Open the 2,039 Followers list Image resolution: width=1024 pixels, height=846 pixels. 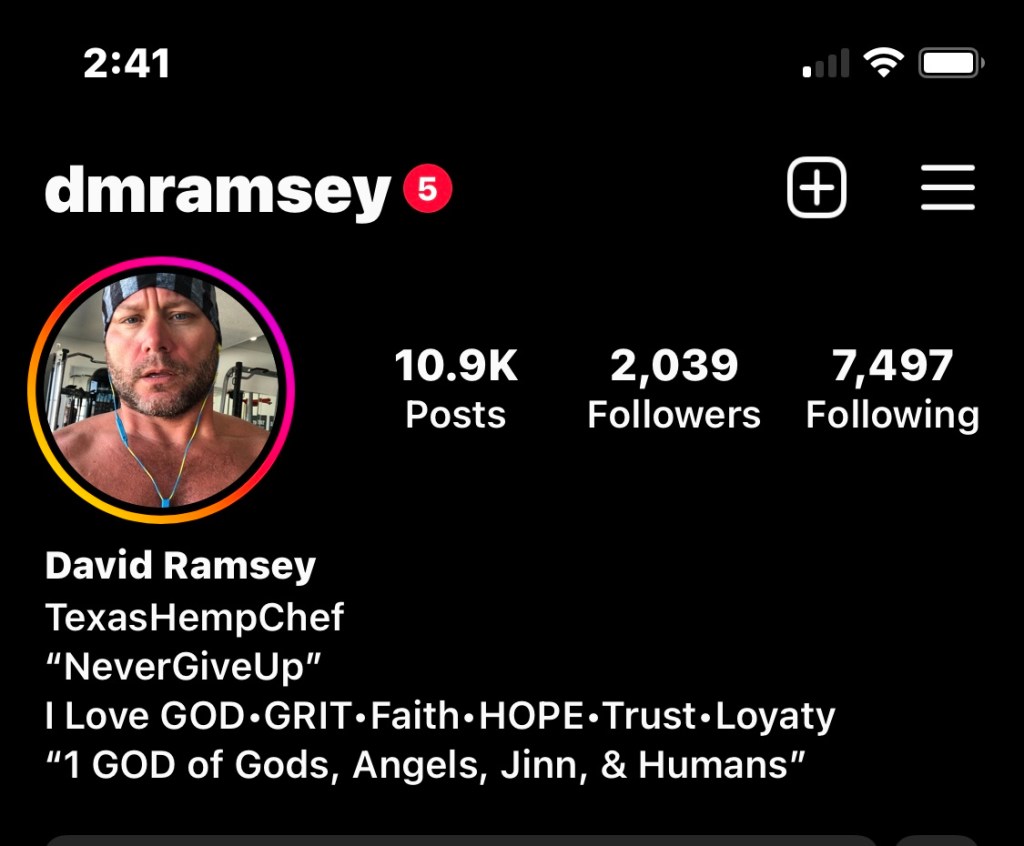[x=673, y=389]
